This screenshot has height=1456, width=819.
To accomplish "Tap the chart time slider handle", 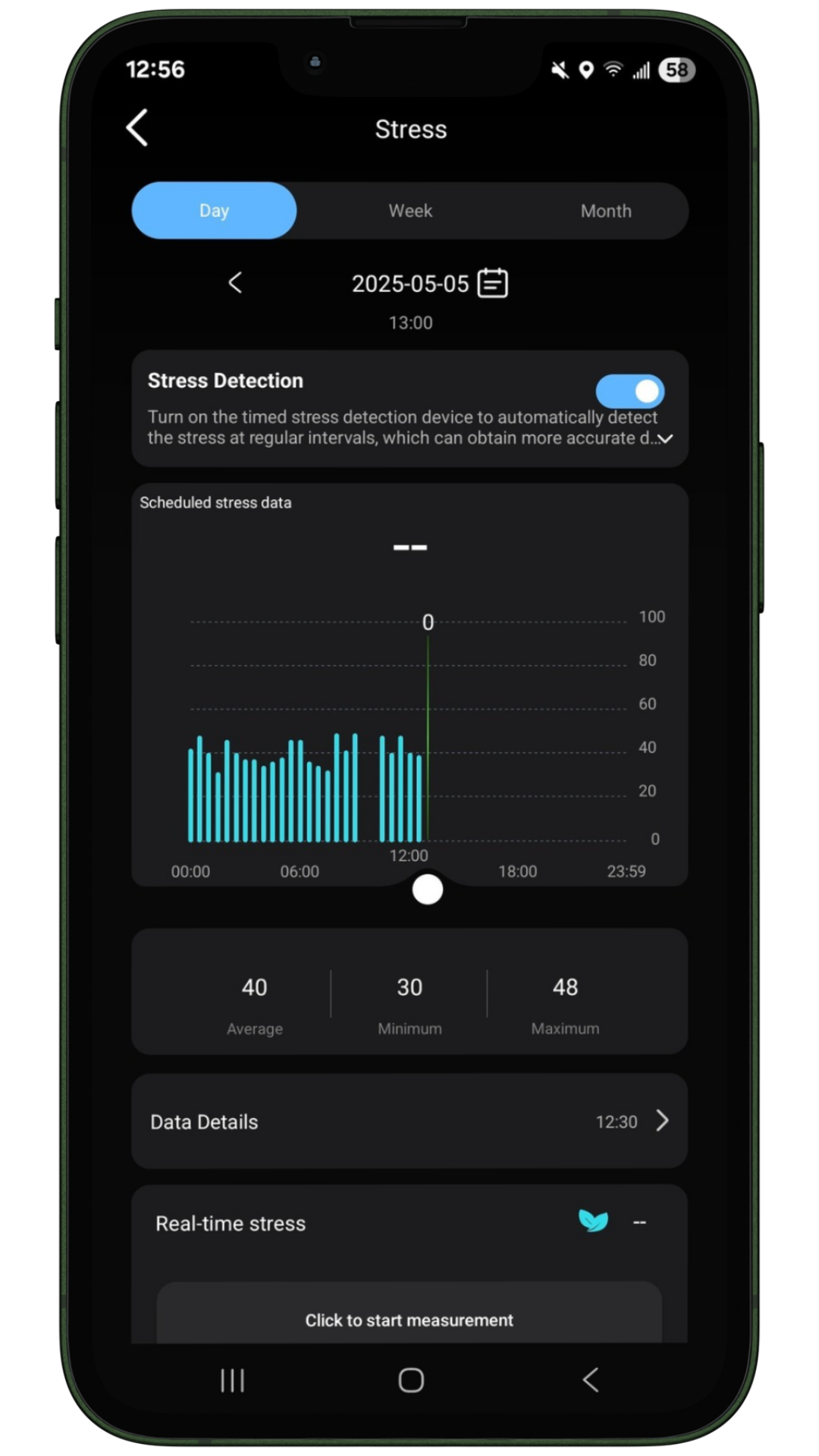I will click(x=428, y=889).
